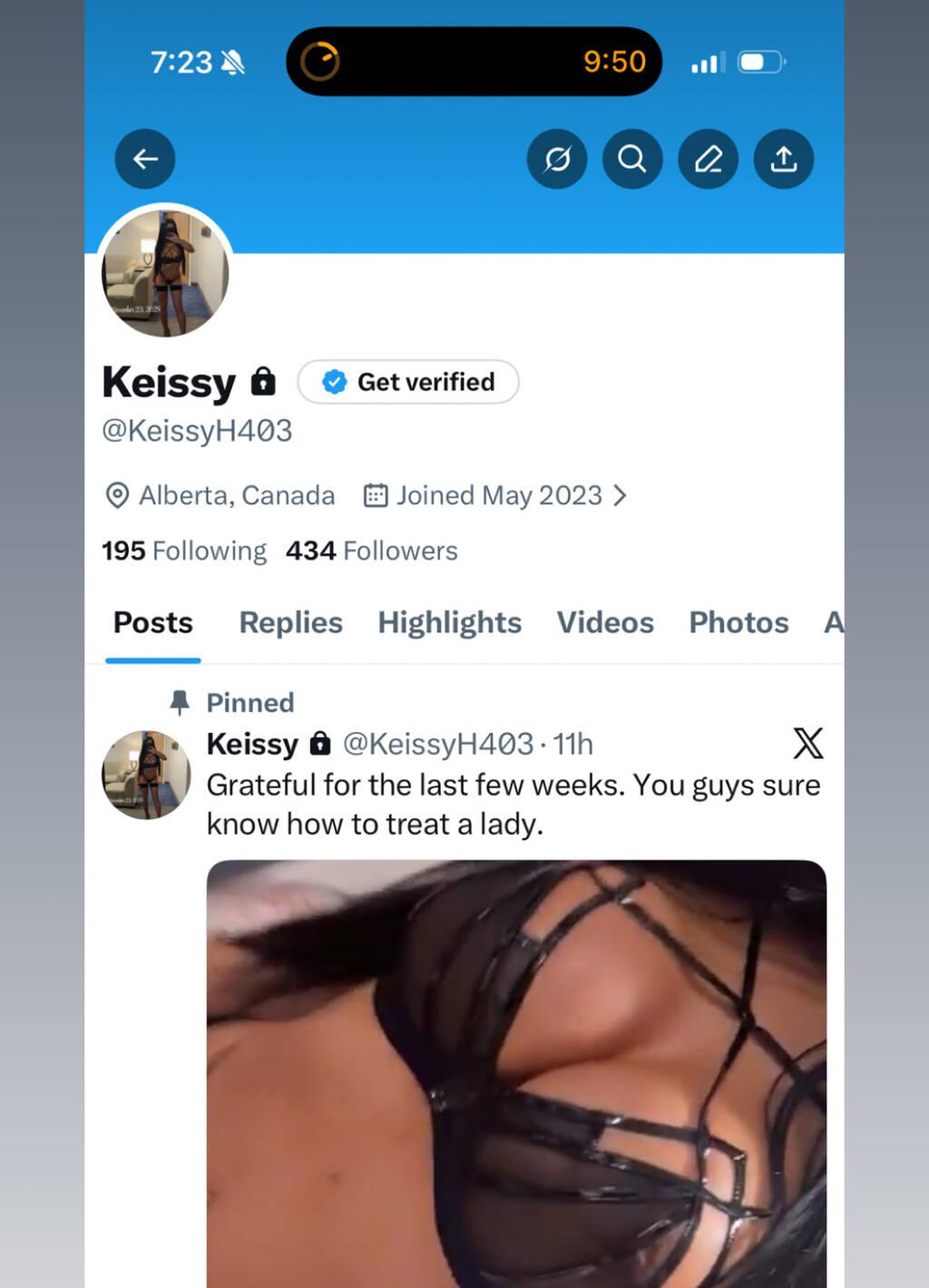Tap the Get verified button
Screen dimensions: 929x1288
pyautogui.click(x=408, y=382)
